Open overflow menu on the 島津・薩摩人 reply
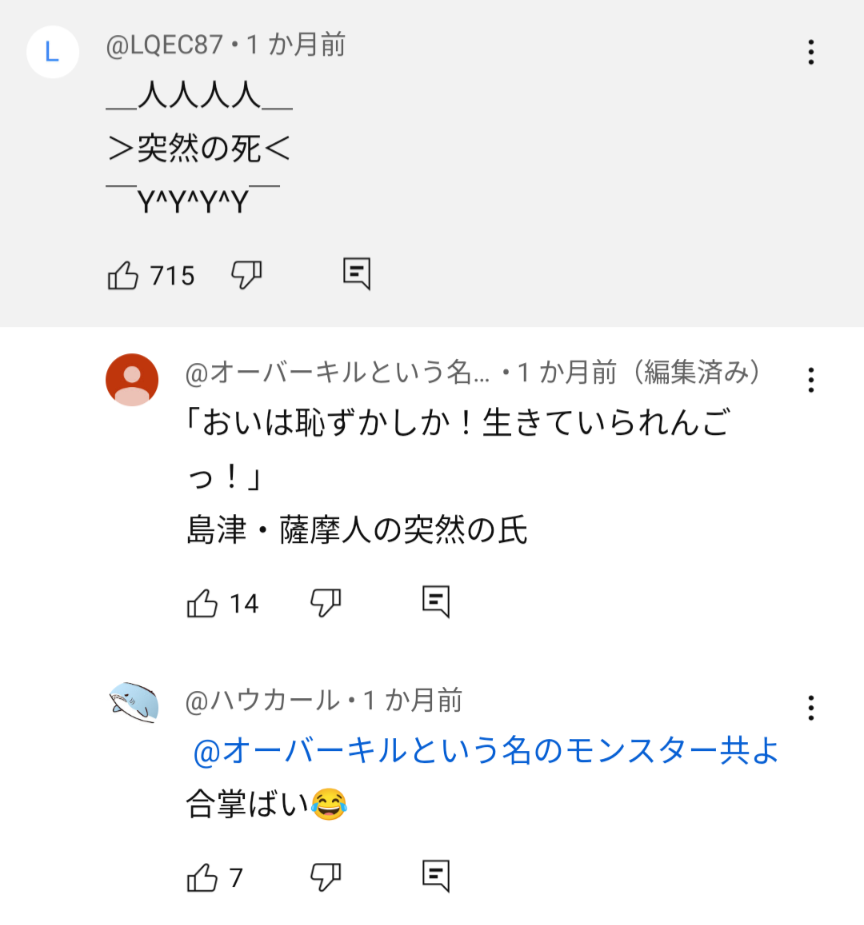The height and width of the screenshot is (925, 864). [x=811, y=379]
